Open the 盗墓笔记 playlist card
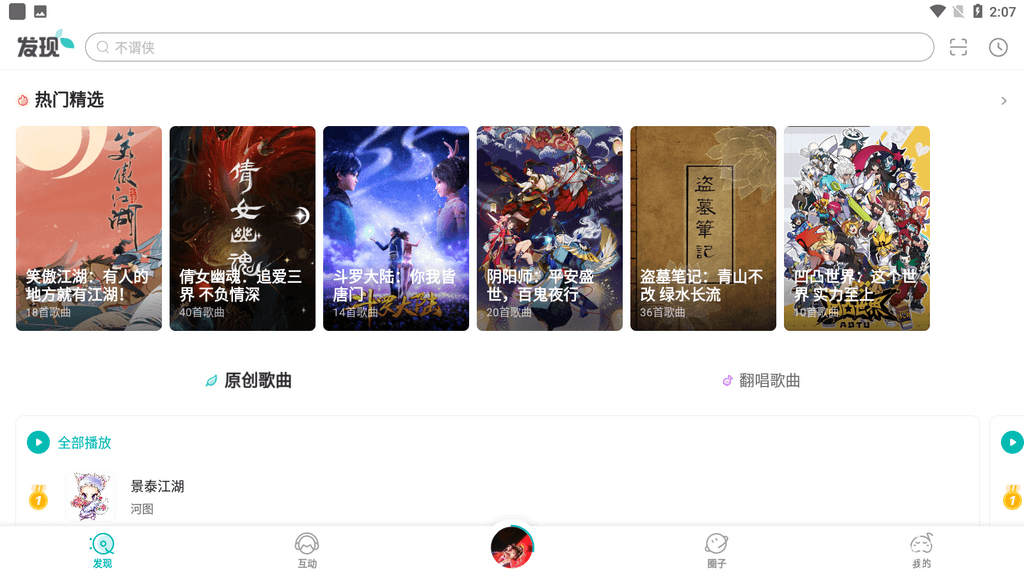Screen dimensions: 1024x576 tap(703, 228)
